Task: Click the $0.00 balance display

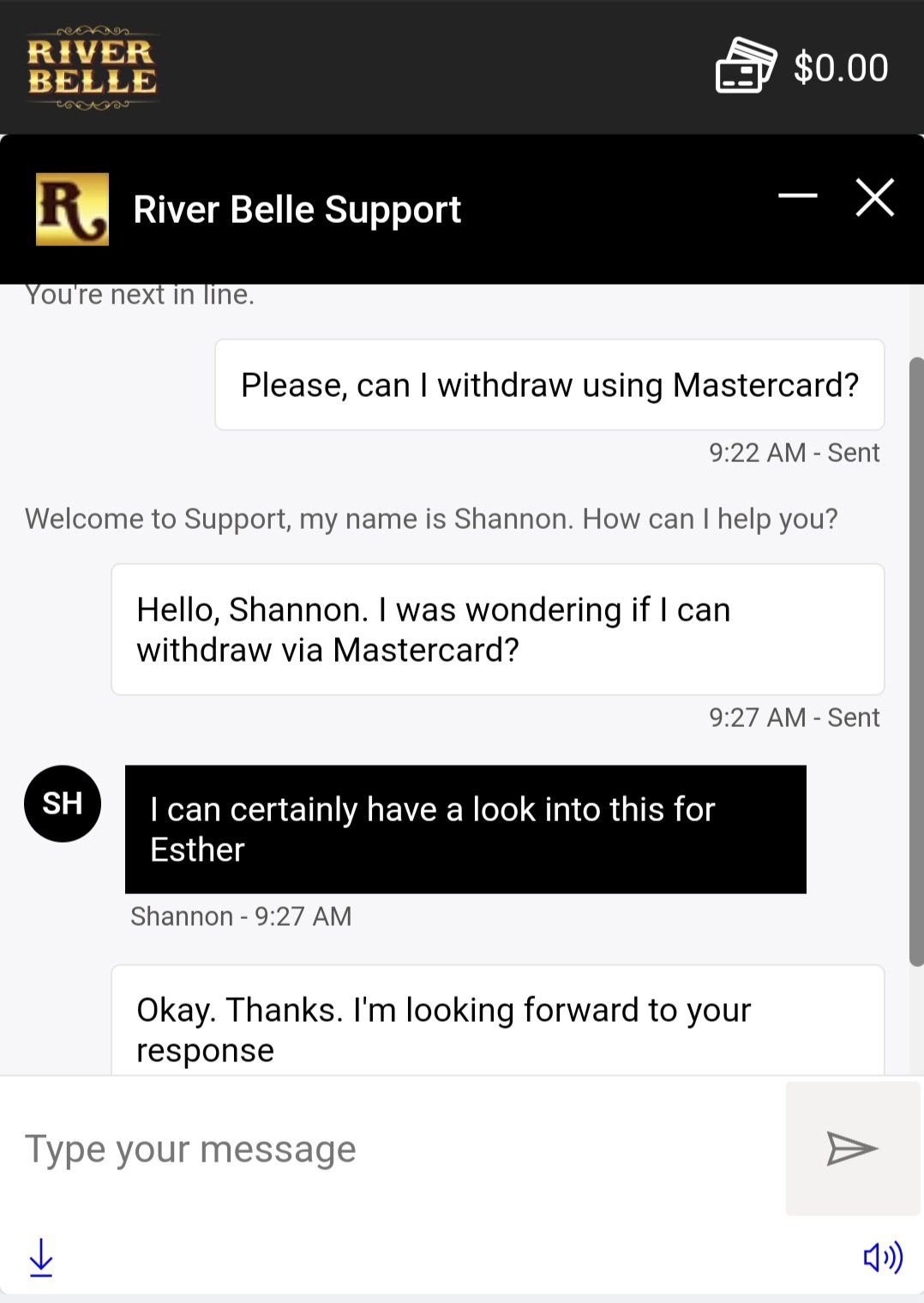Action: (841, 65)
